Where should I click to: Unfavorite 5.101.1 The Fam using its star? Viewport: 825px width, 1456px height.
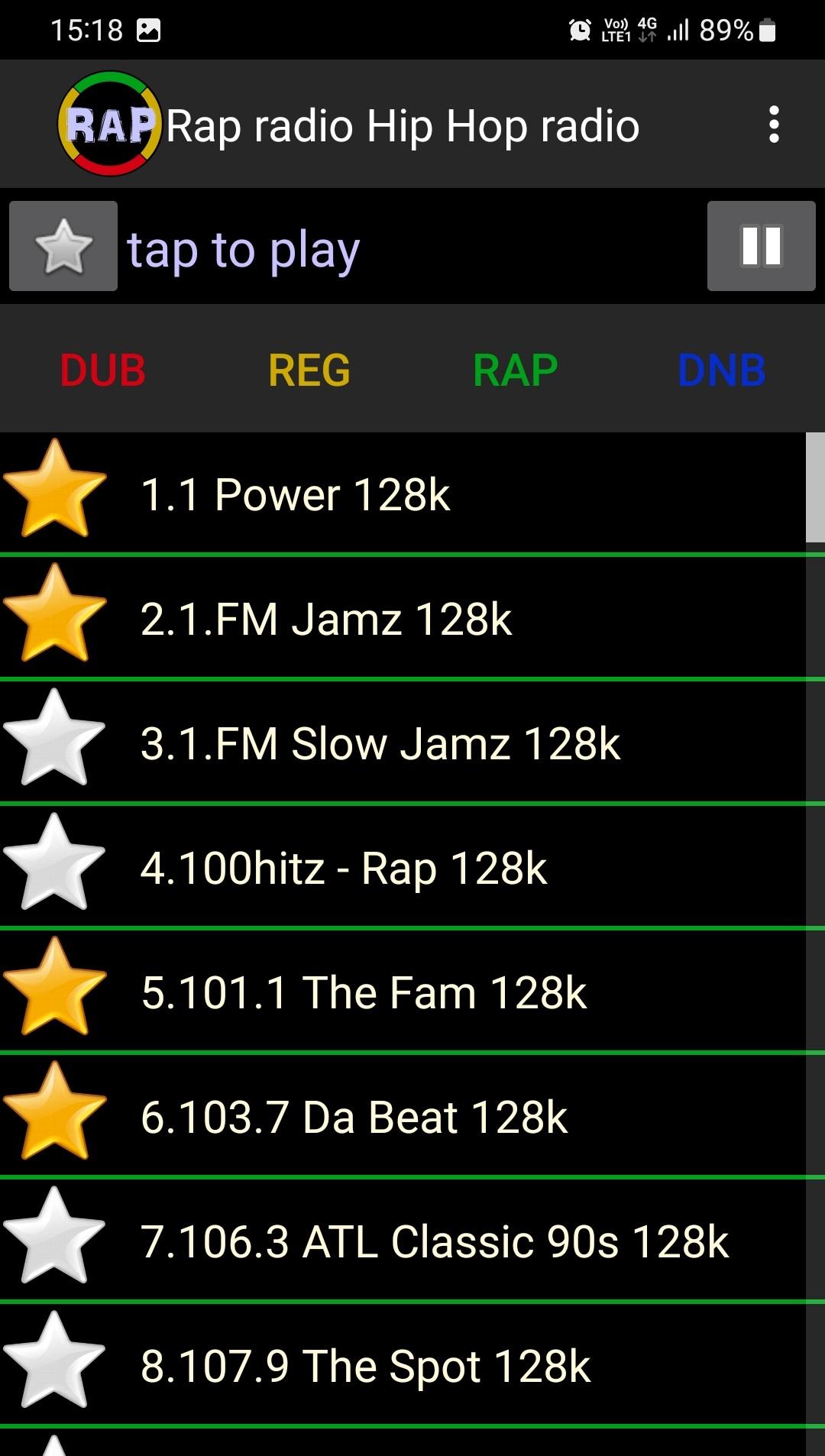(54, 986)
